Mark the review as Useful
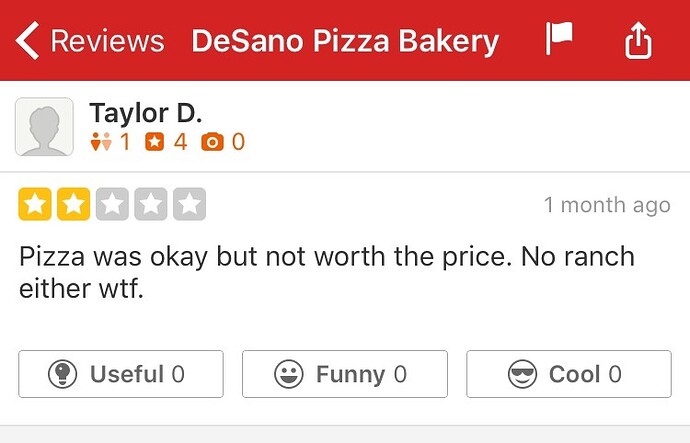This screenshot has height=443, width=690. pyautogui.click(x=120, y=374)
